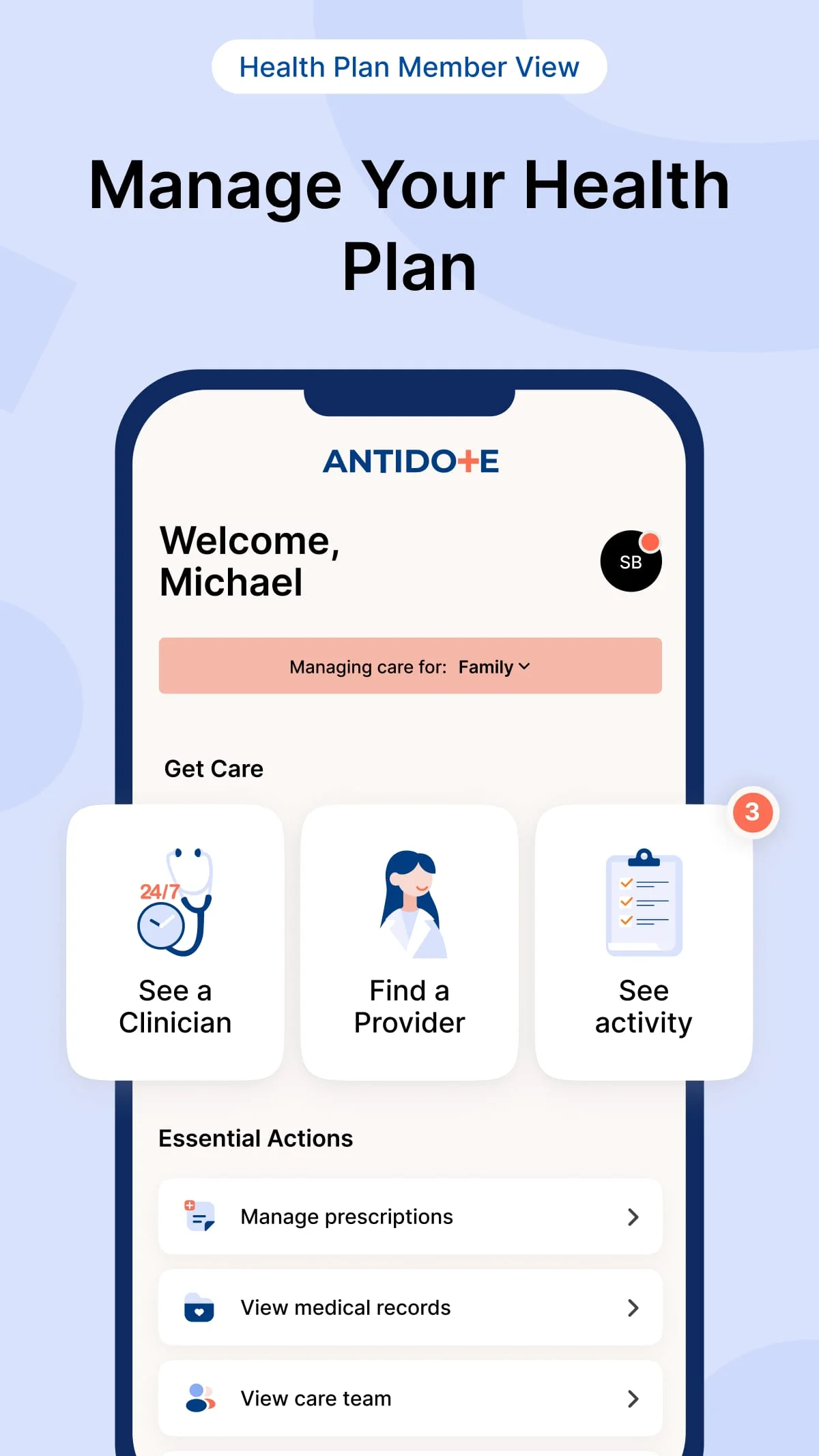This screenshot has width=819, height=1456.
Task: Expand the Manage prescriptions chevron
Action: point(633,1217)
